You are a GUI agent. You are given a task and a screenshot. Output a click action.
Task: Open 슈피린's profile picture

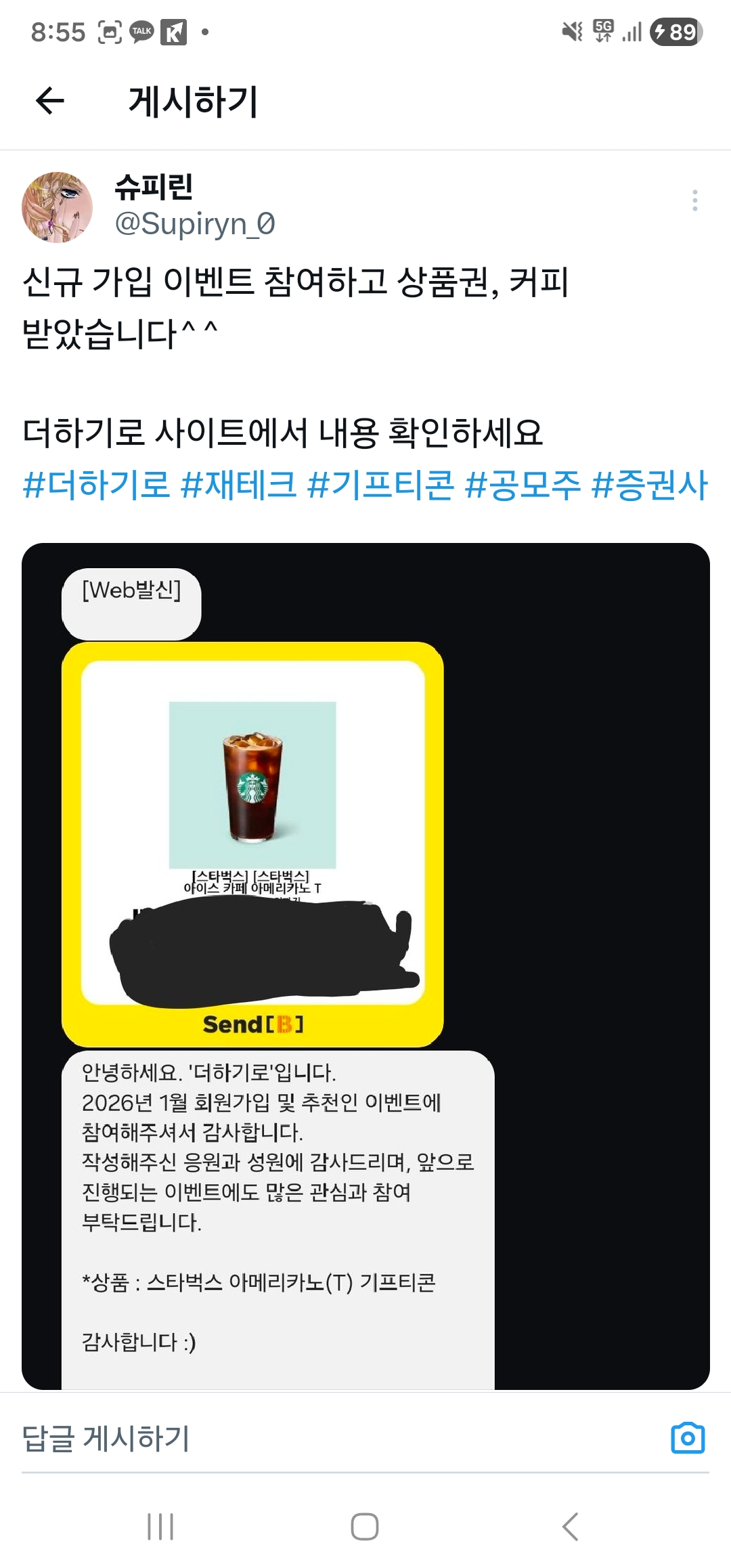tap(58, 207)
